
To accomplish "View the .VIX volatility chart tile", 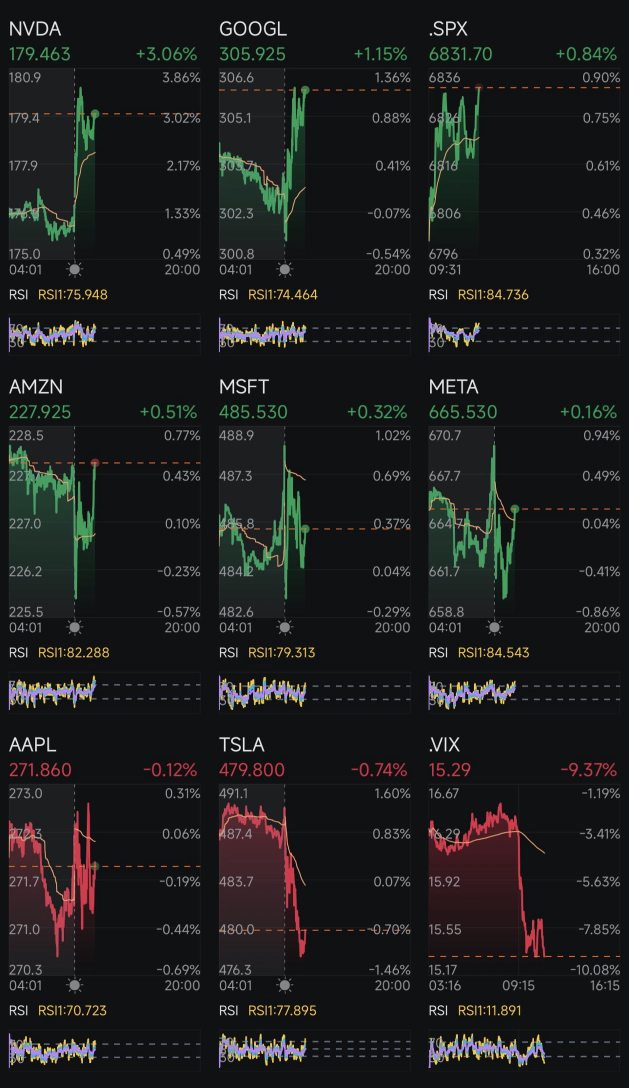I will (524, 903).
